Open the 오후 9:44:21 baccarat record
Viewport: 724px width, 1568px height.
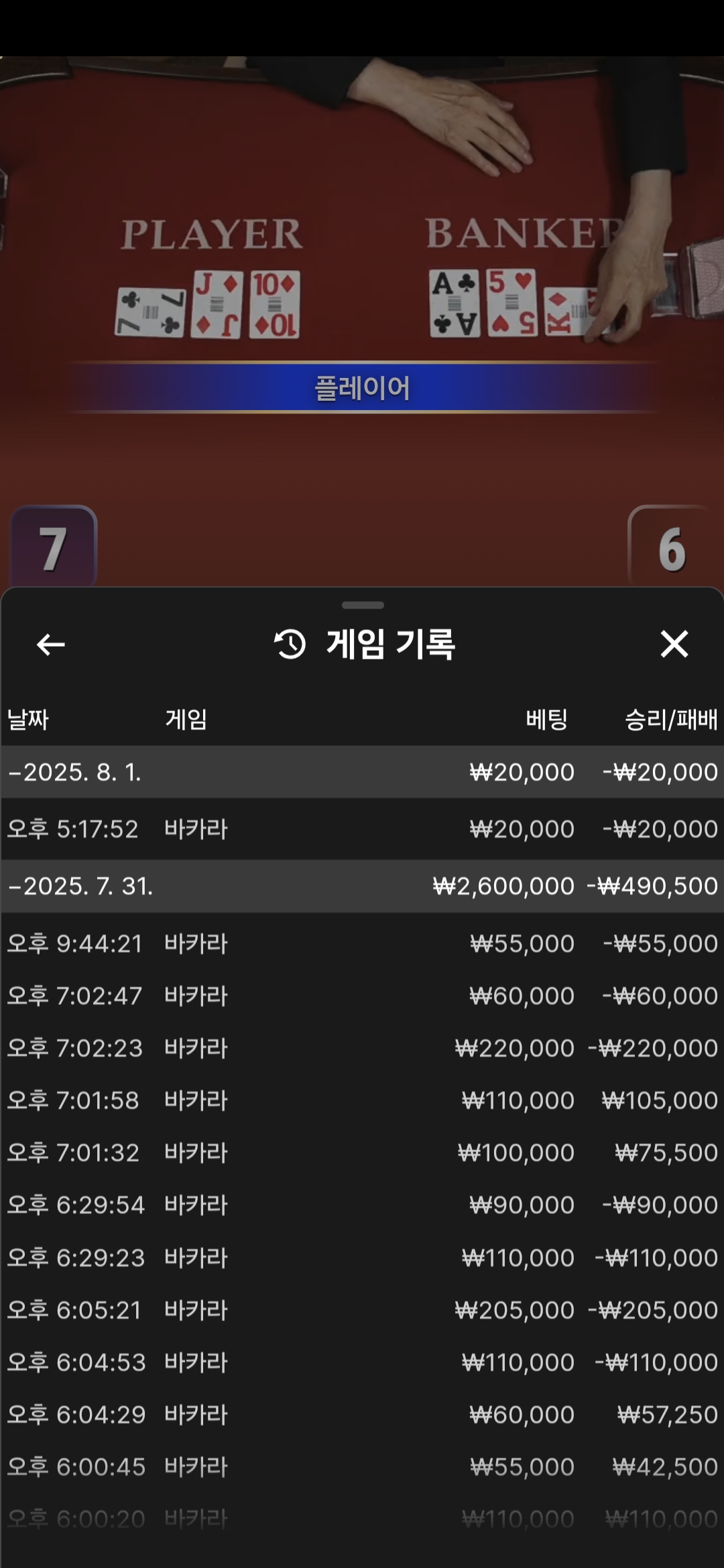click(362, 943)
